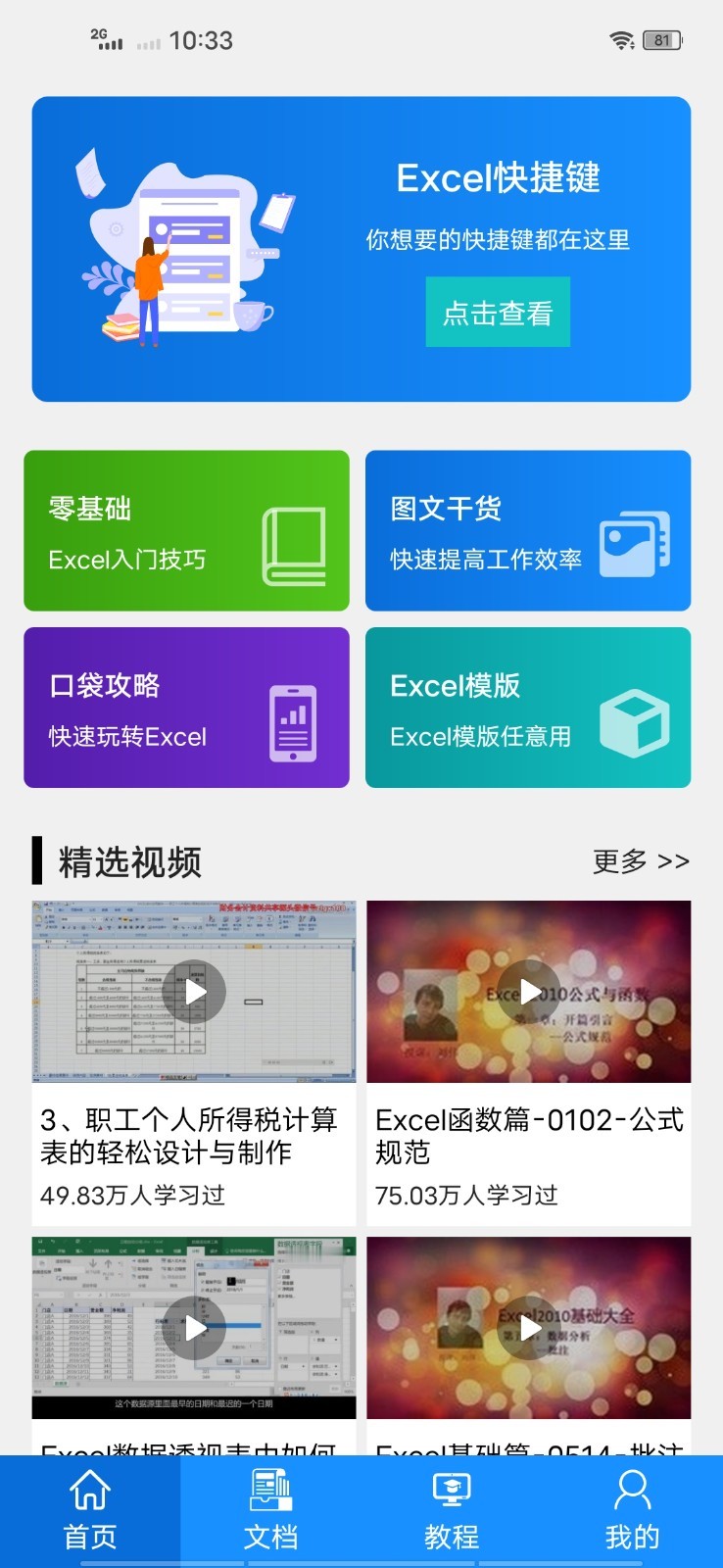This screenshot has height=1568, width=723.
Task: Go to the 我的 tab
Action: click(632, 1511)
